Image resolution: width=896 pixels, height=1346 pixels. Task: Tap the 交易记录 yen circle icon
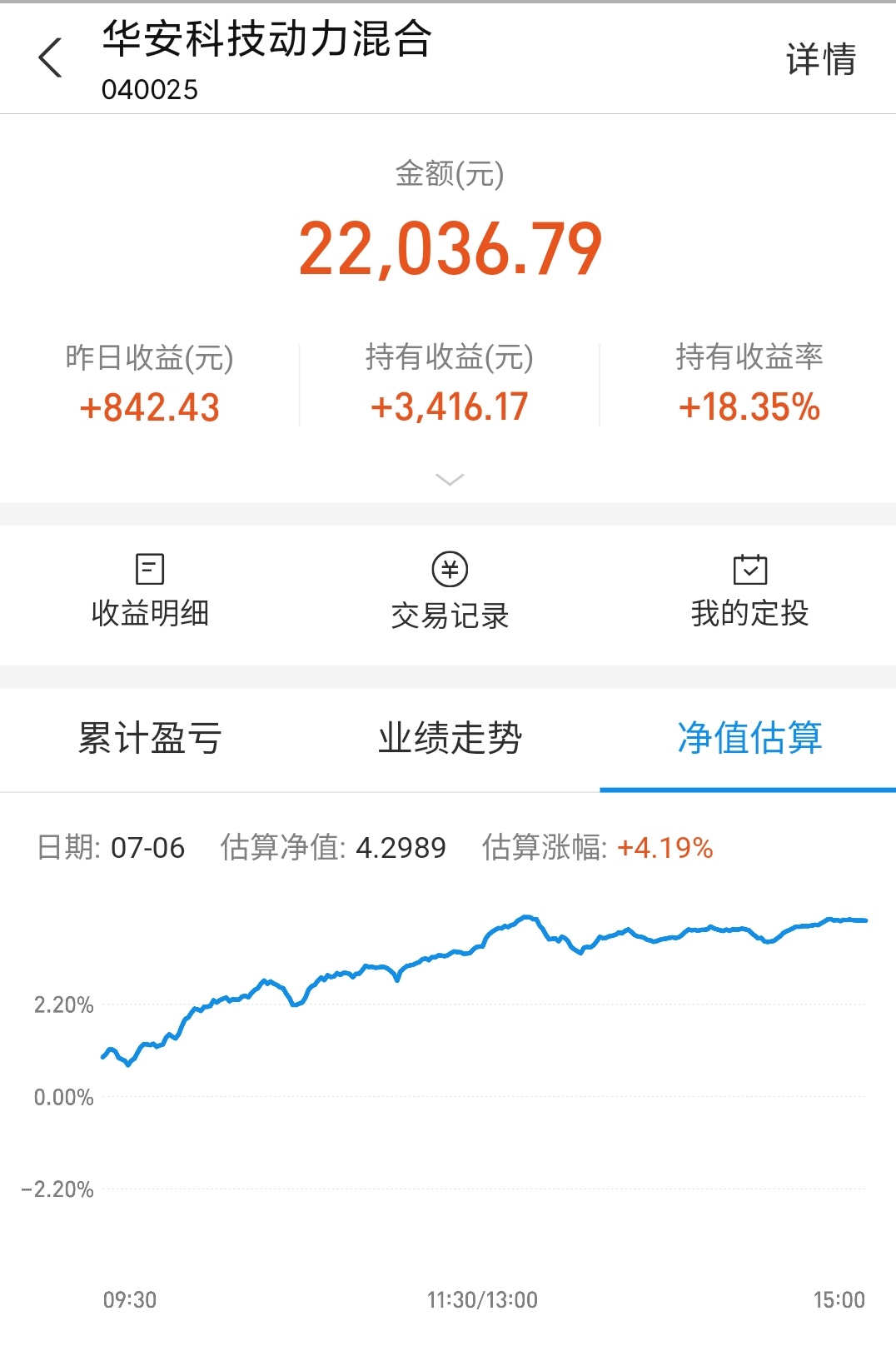[x=448, y=570]
